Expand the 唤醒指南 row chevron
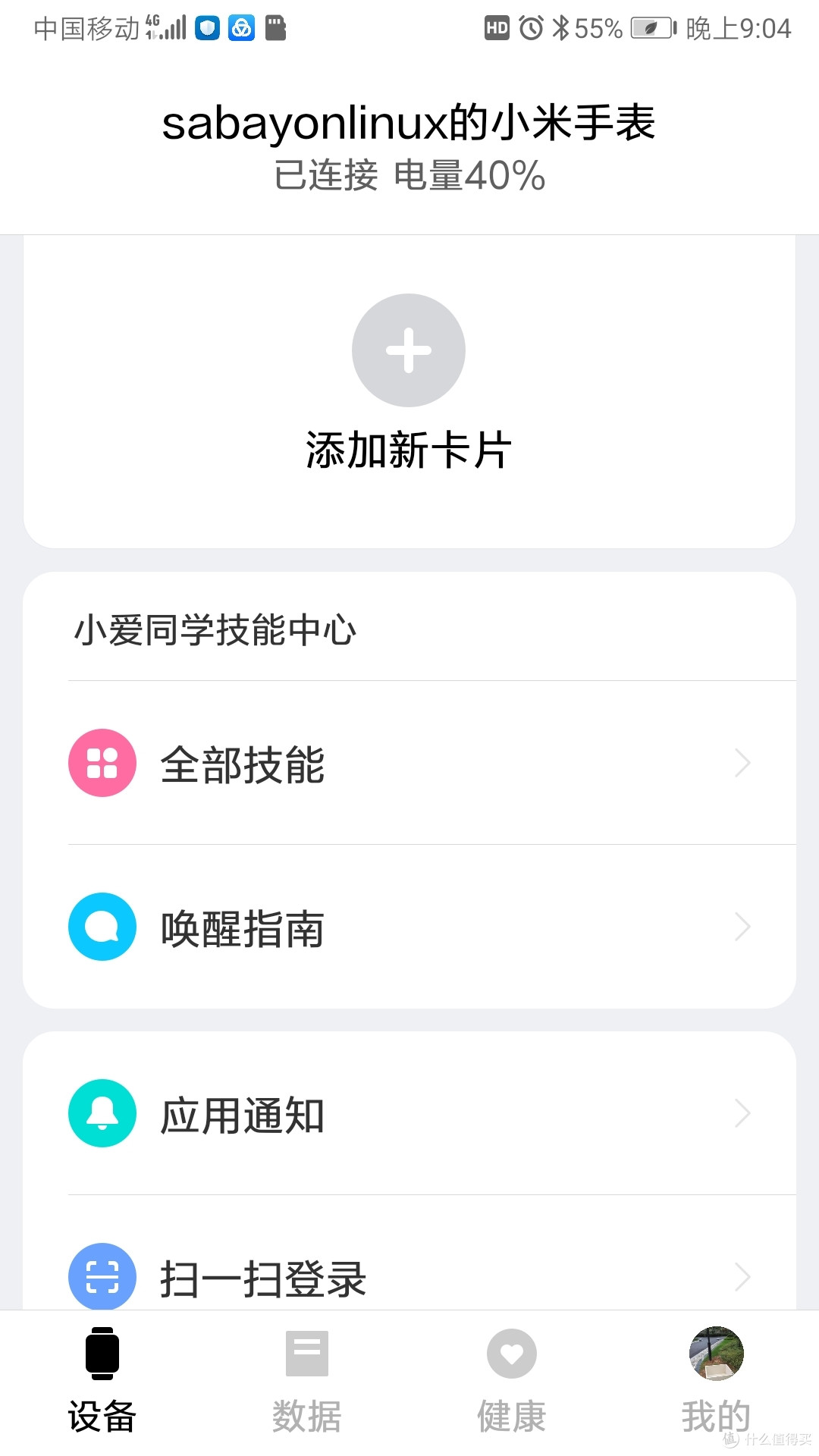The width and height of the screenshot is (819, 1456). coord(742,927)
